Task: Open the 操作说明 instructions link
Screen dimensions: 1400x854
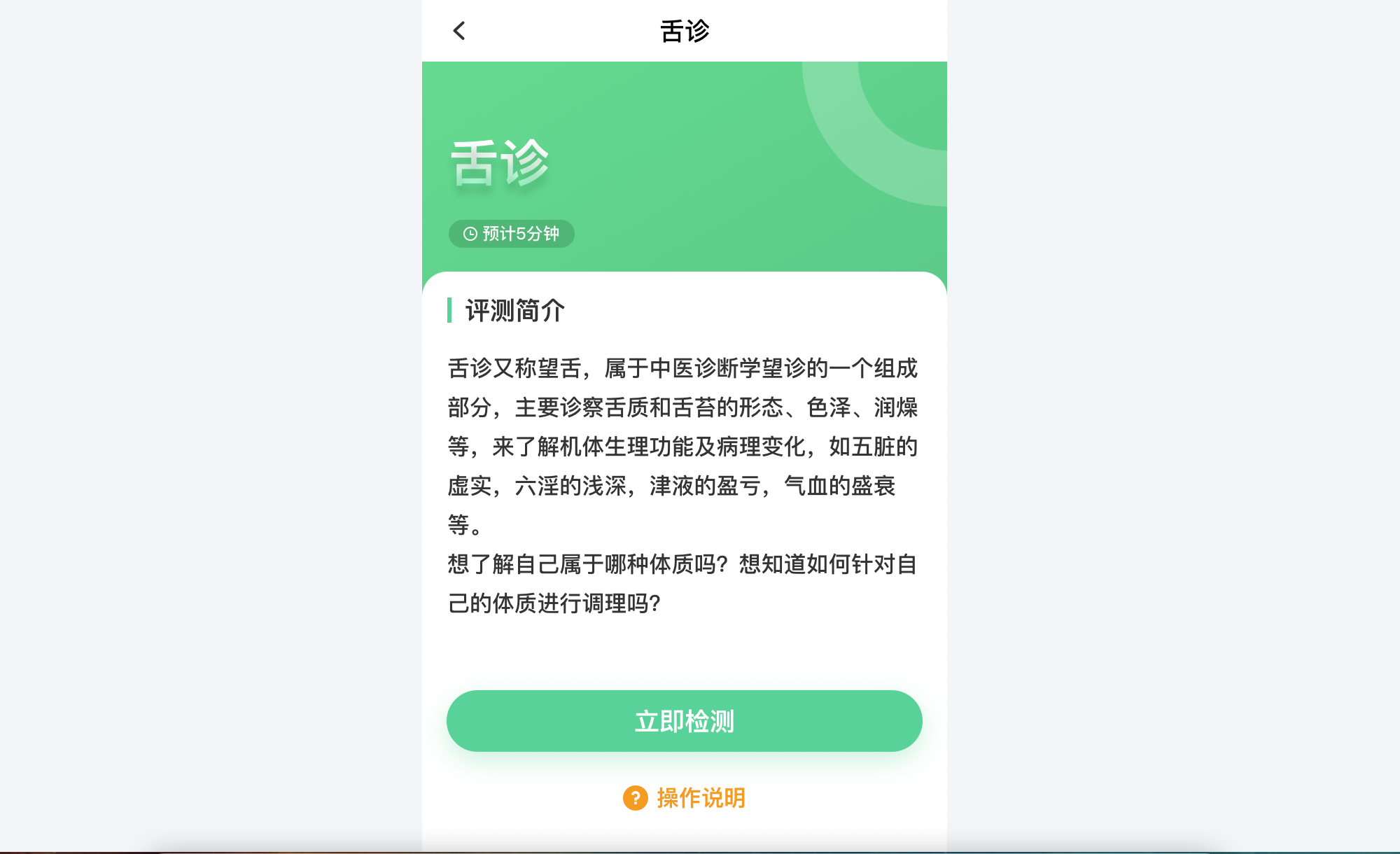Action: point(685,798)
